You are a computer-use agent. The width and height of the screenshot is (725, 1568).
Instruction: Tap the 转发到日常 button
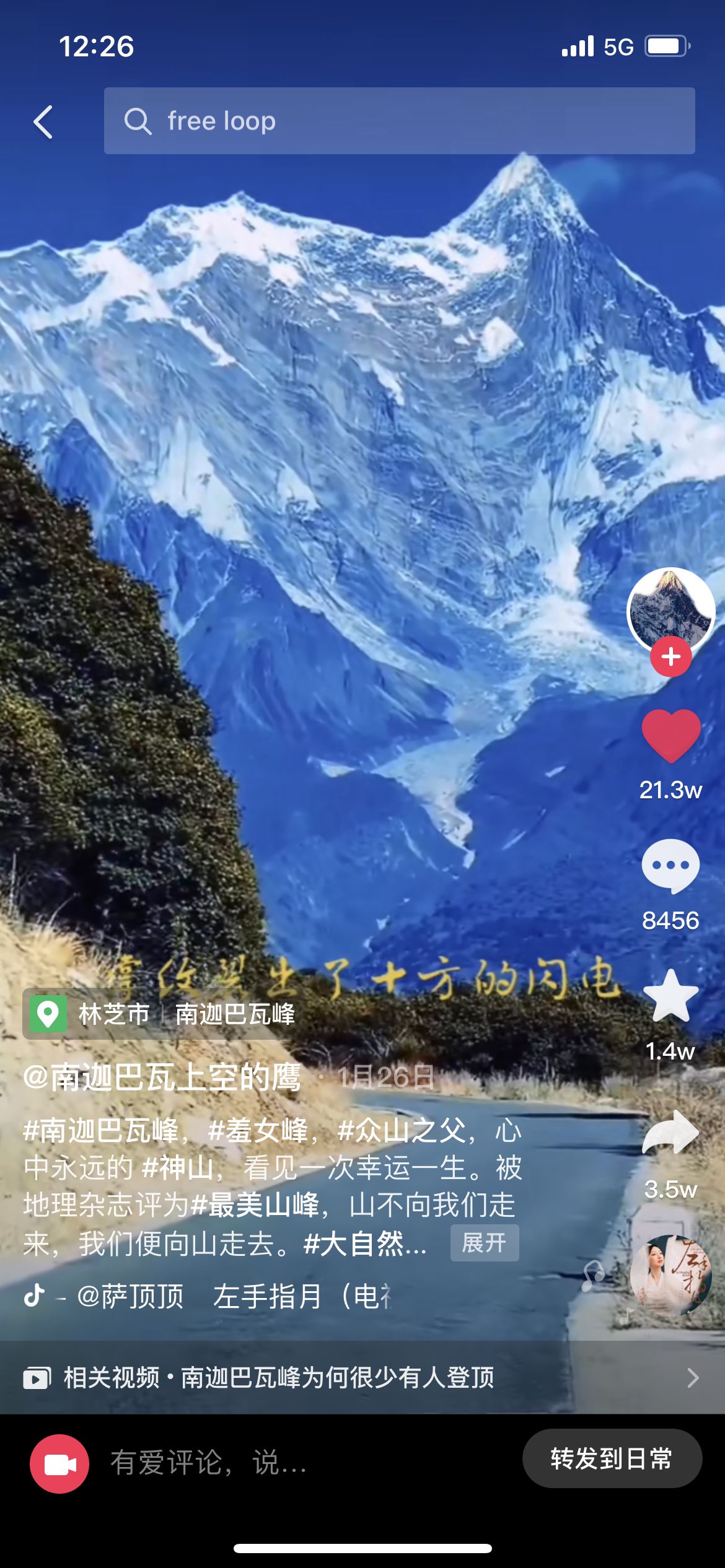(x=612, y=1458)
